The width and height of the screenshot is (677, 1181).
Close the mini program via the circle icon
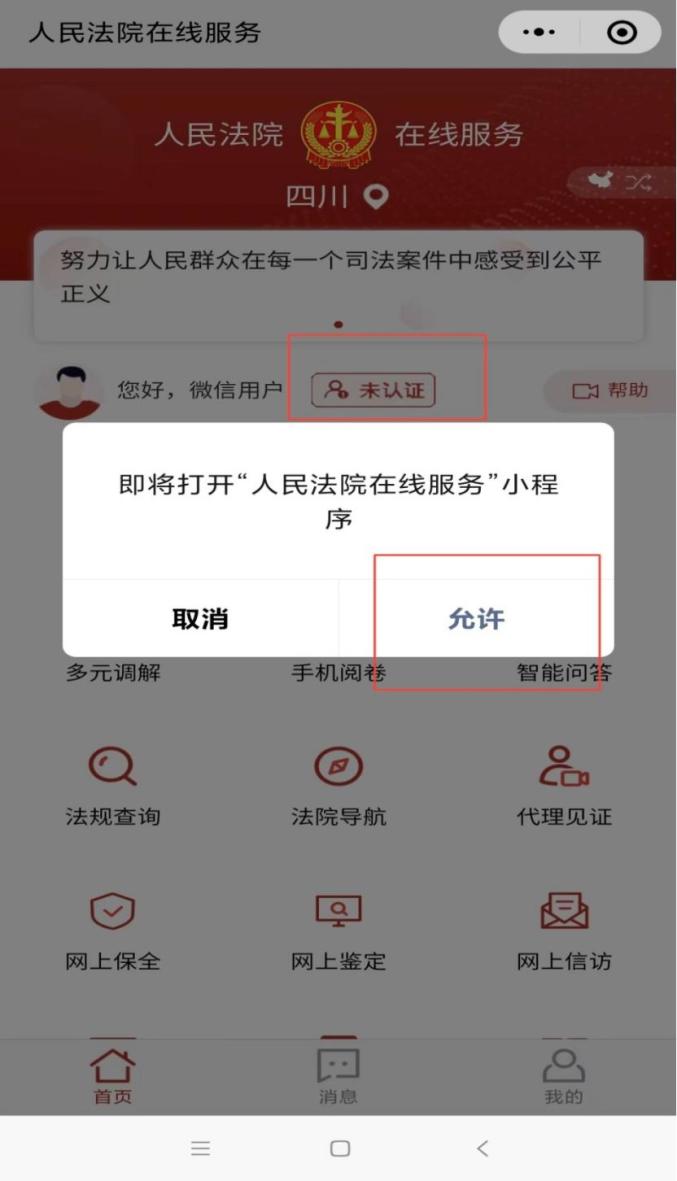click(x=622, y=33)
